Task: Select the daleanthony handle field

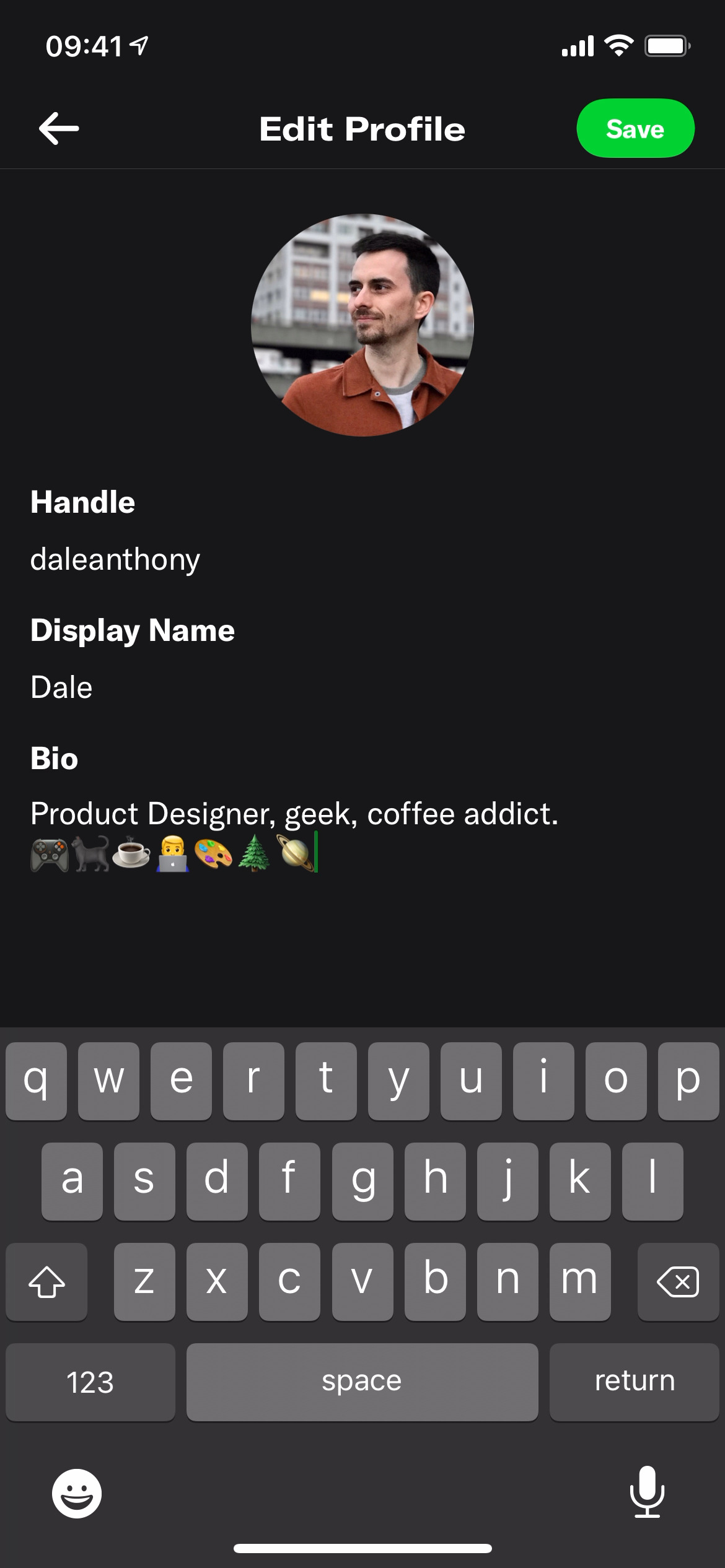Action: 116,559
